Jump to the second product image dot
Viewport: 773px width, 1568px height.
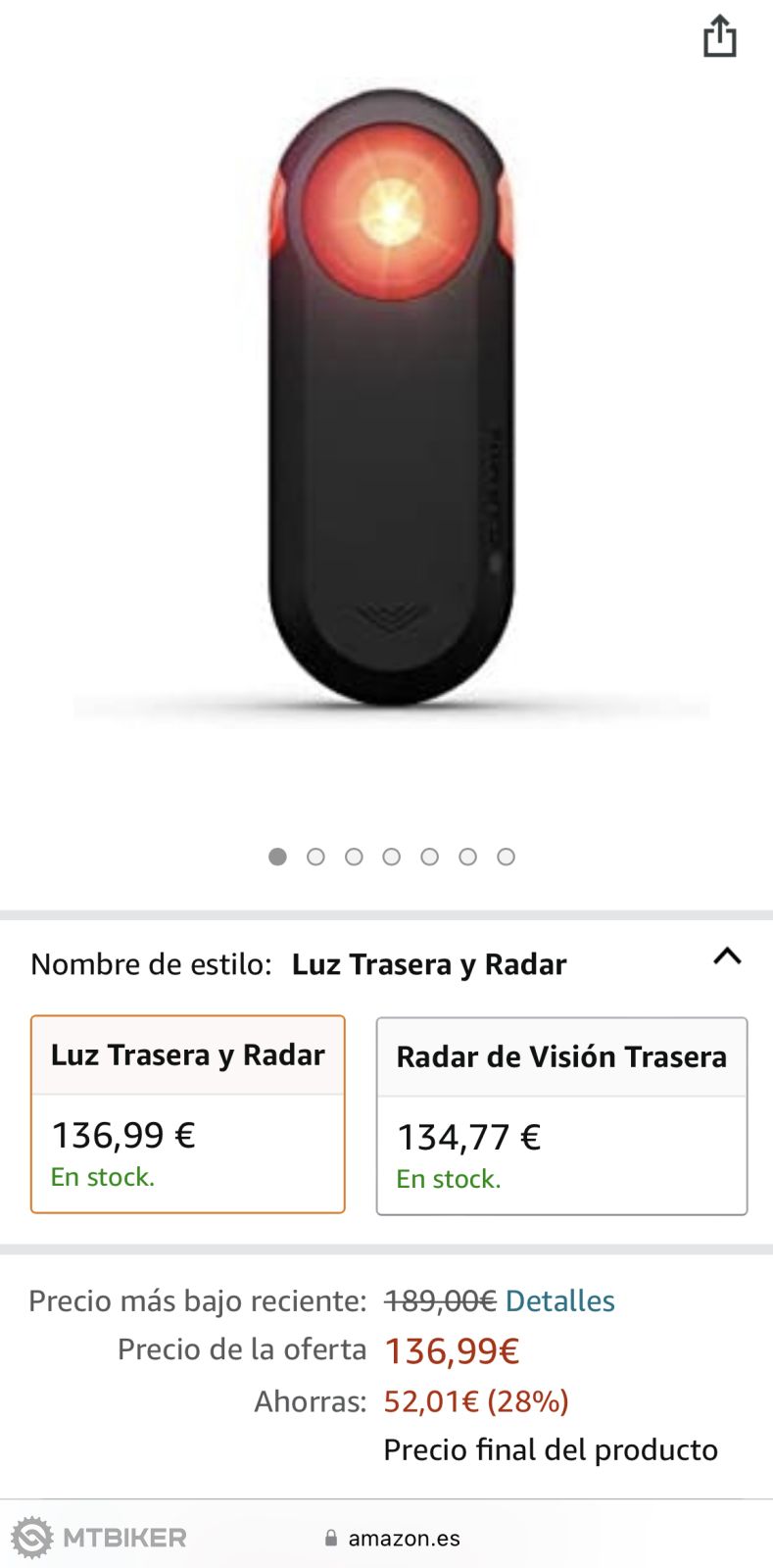[315, 857]
